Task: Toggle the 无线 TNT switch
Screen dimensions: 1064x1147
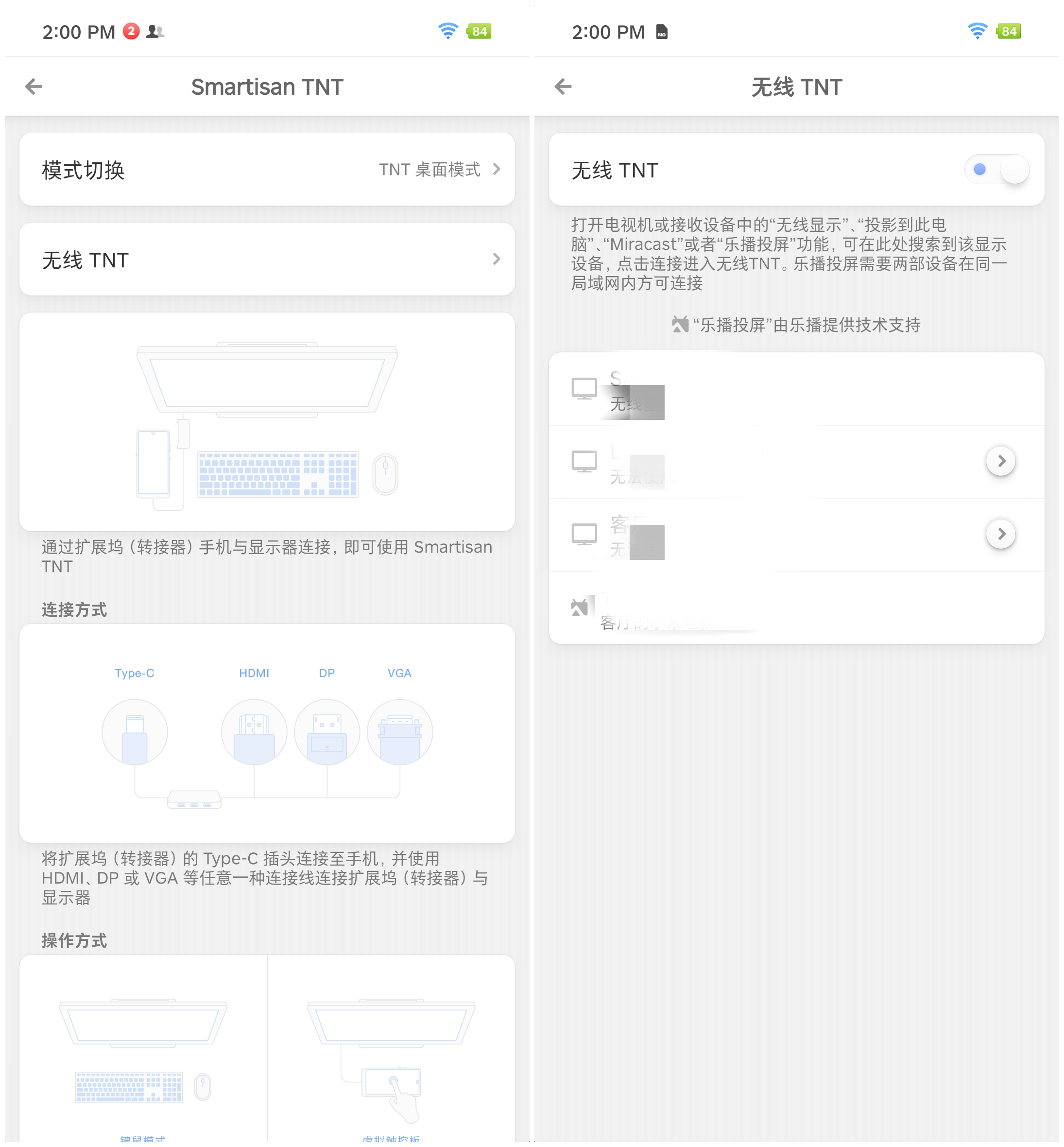Action: click(996, 169)
